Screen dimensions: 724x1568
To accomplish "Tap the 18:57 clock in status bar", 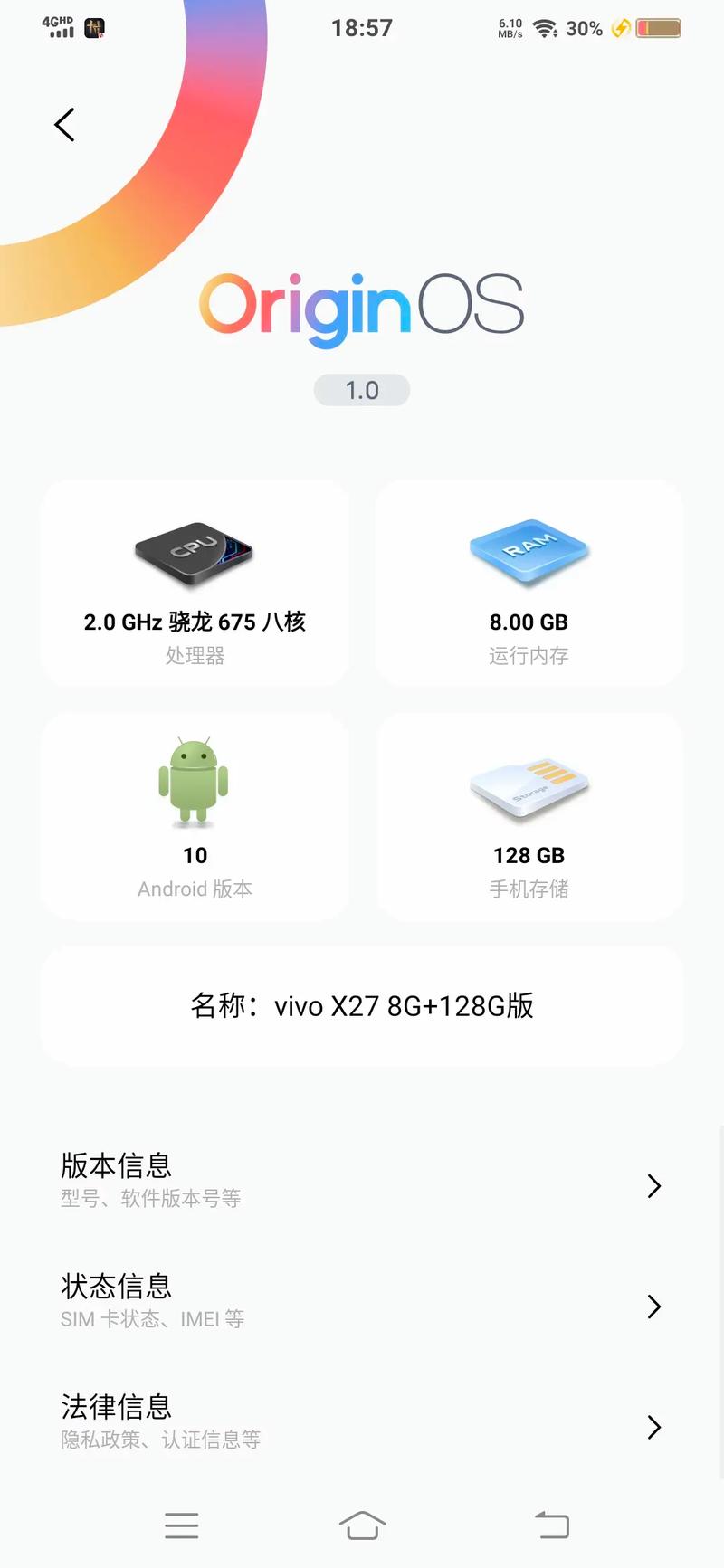I will click(x=362, y=28).
